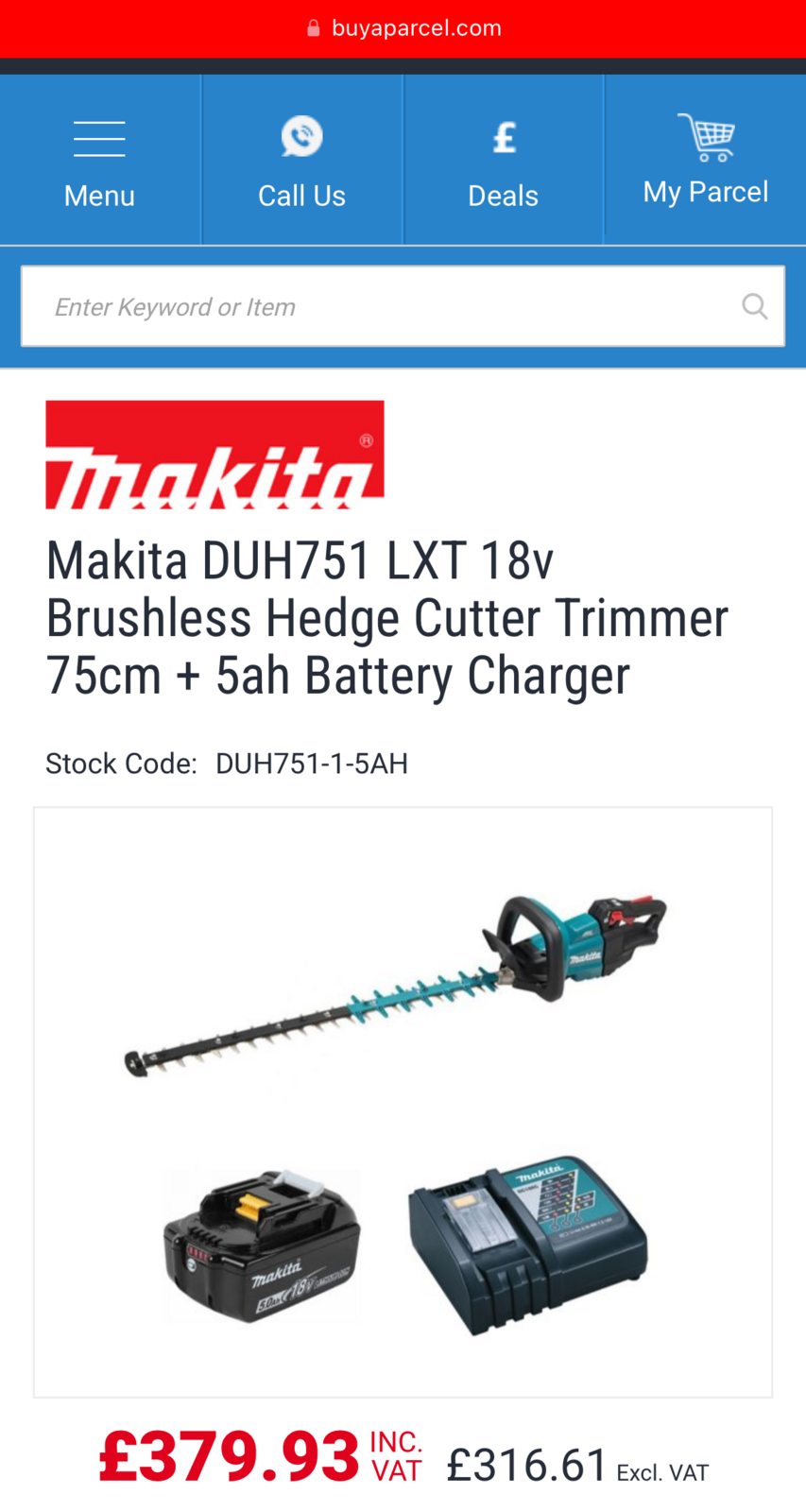
Task: Tap Call Us in the top bar
Action: point(301,162)
